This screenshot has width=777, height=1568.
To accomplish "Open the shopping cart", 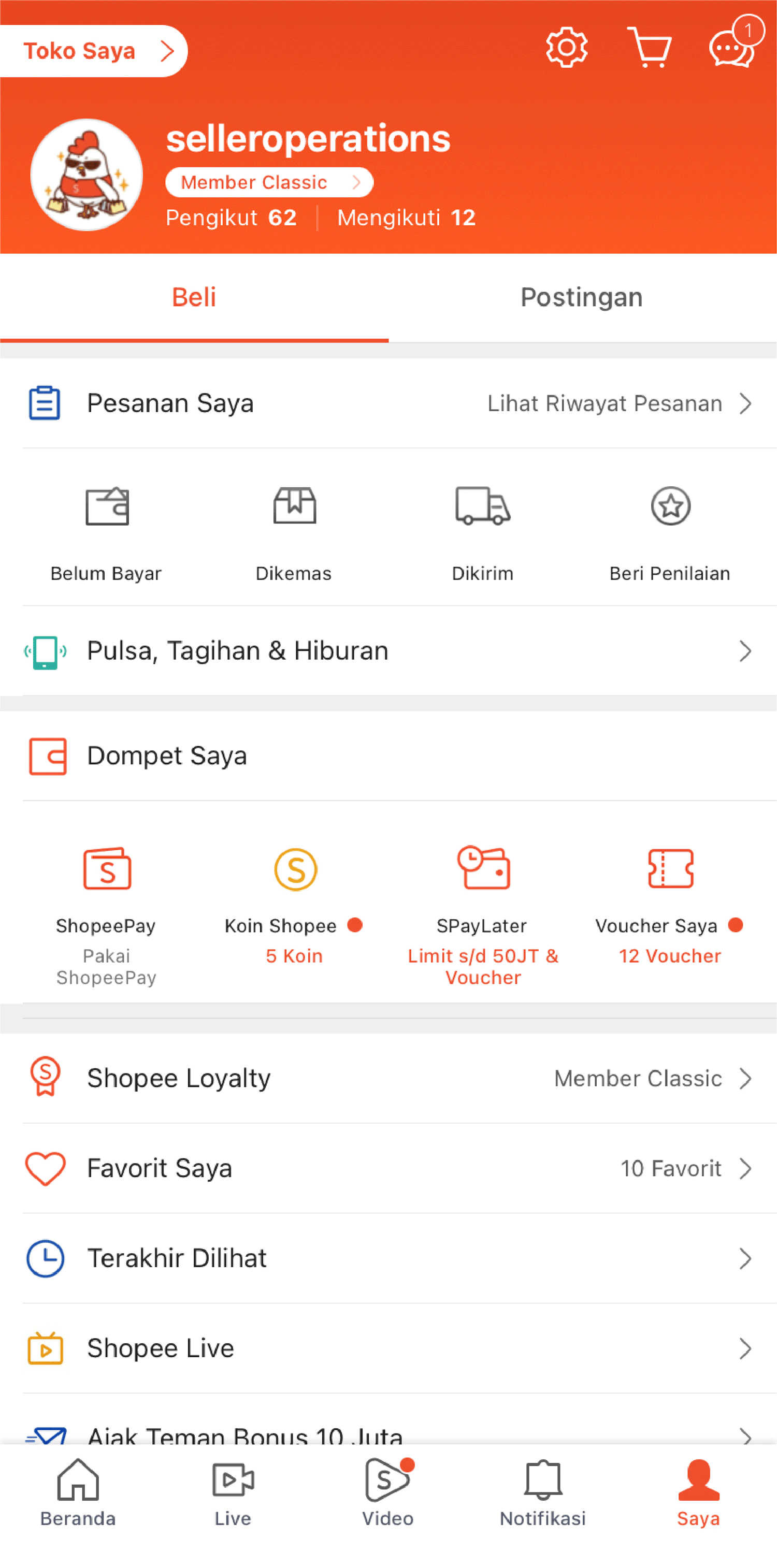I will click(x=650, y=48).
